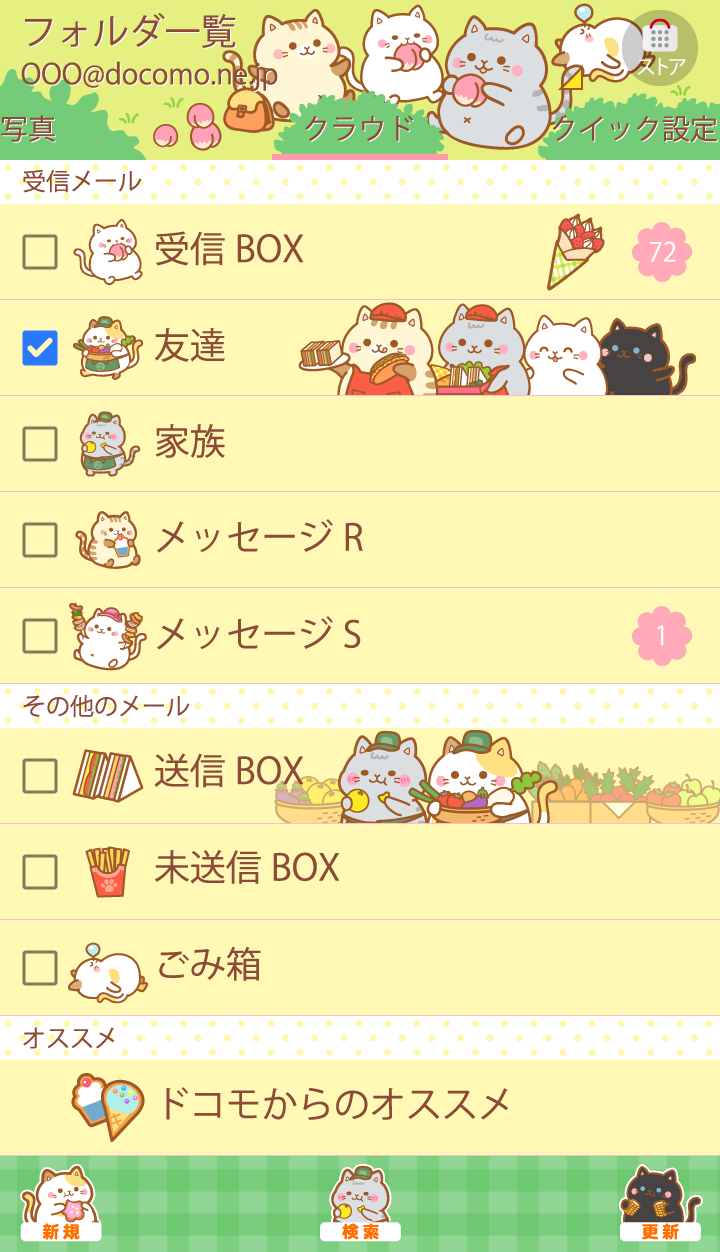Open the 送信 BOX folder

(x=229, y=773)
